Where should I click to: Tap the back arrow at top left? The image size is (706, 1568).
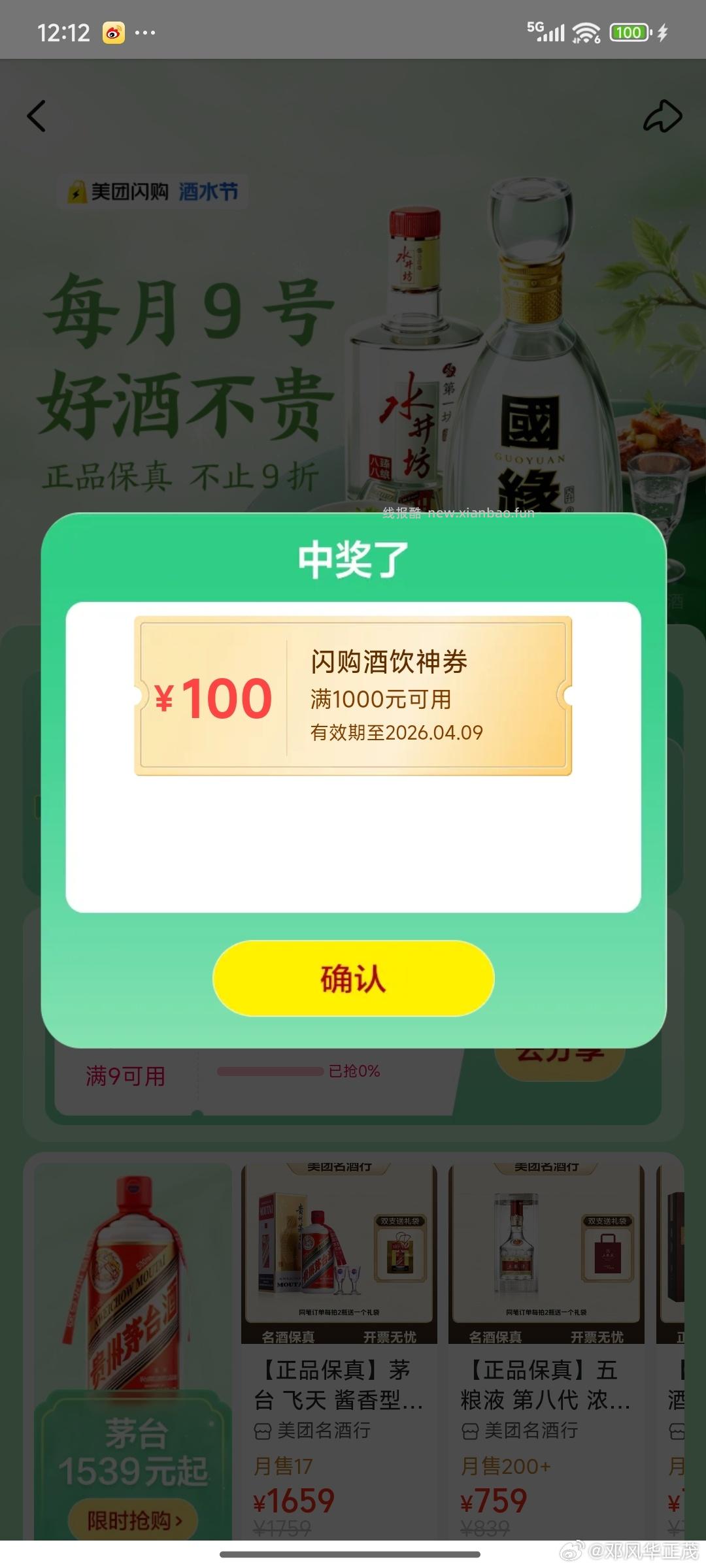37,116
